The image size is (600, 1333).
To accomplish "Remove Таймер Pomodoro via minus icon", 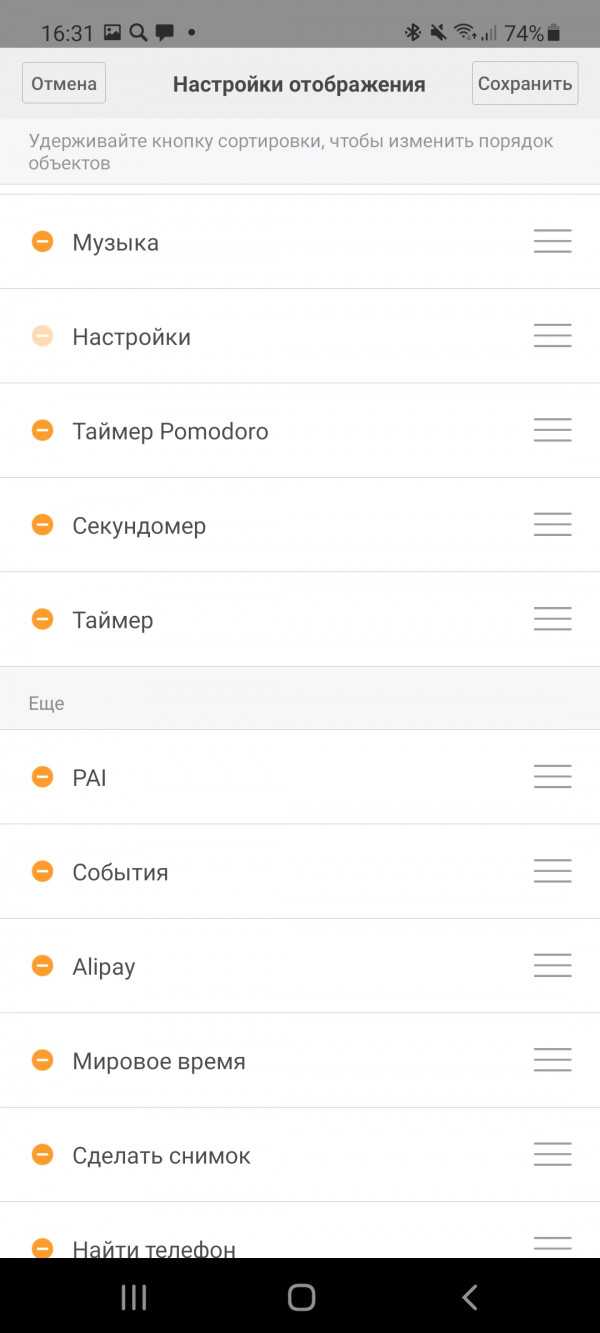I will [x=42, y=430].
